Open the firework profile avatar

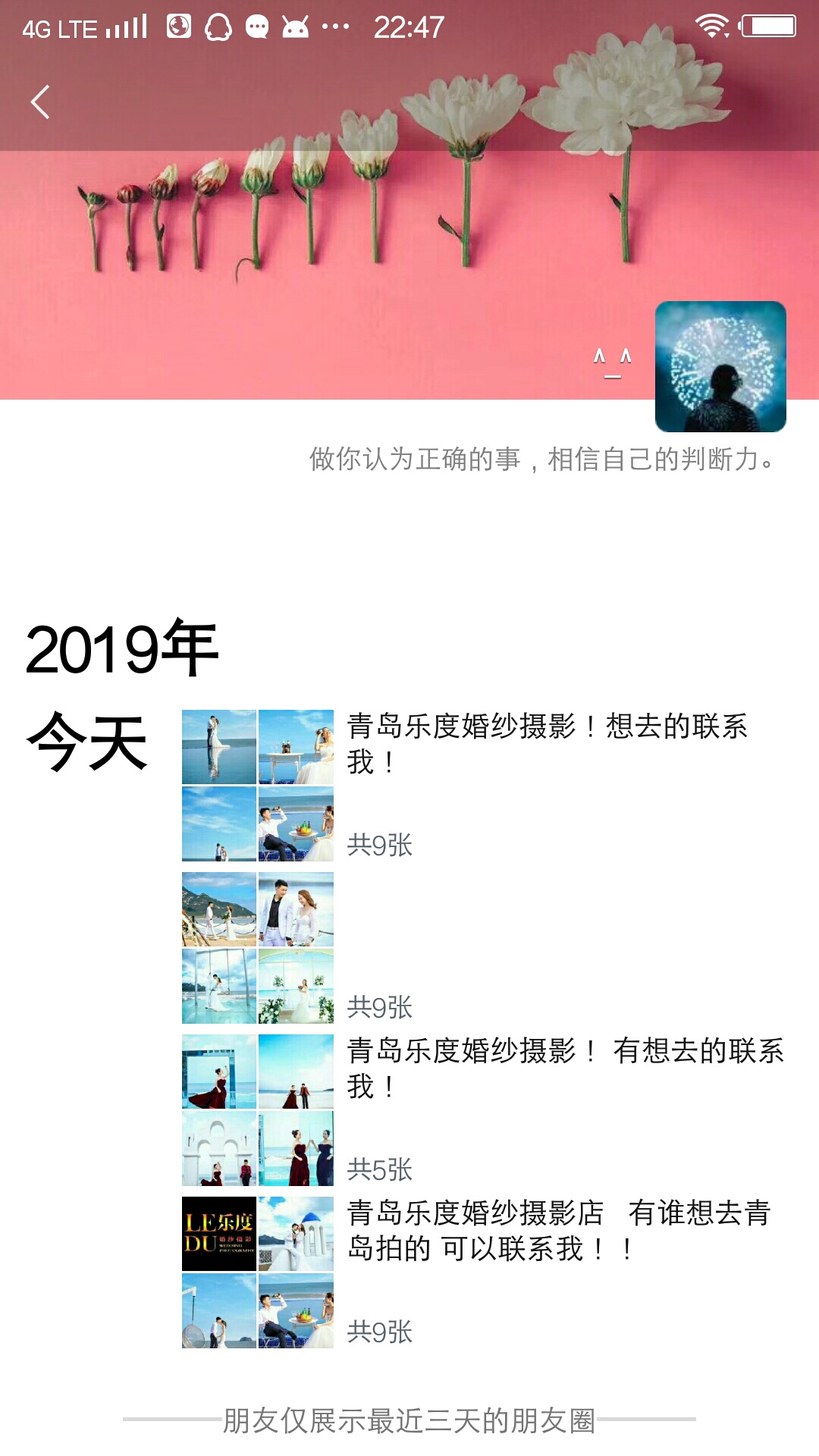(720, 366)
